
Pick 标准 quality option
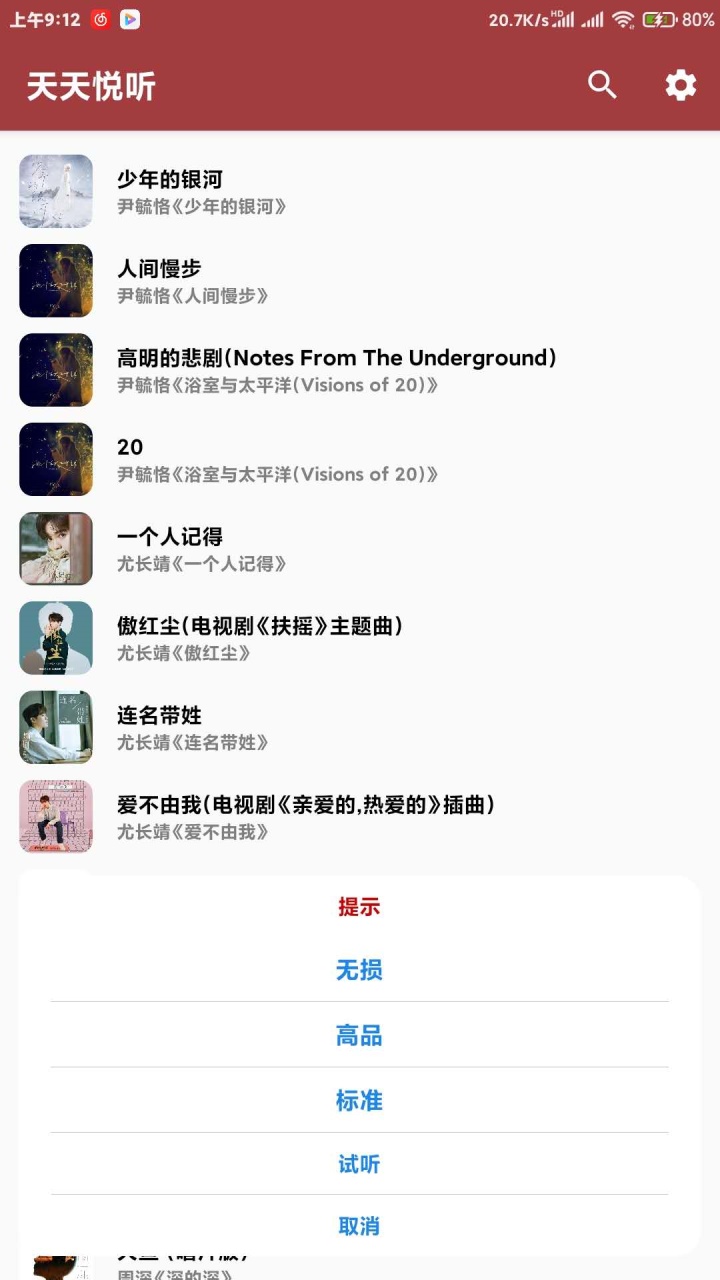pos(359,1101)
